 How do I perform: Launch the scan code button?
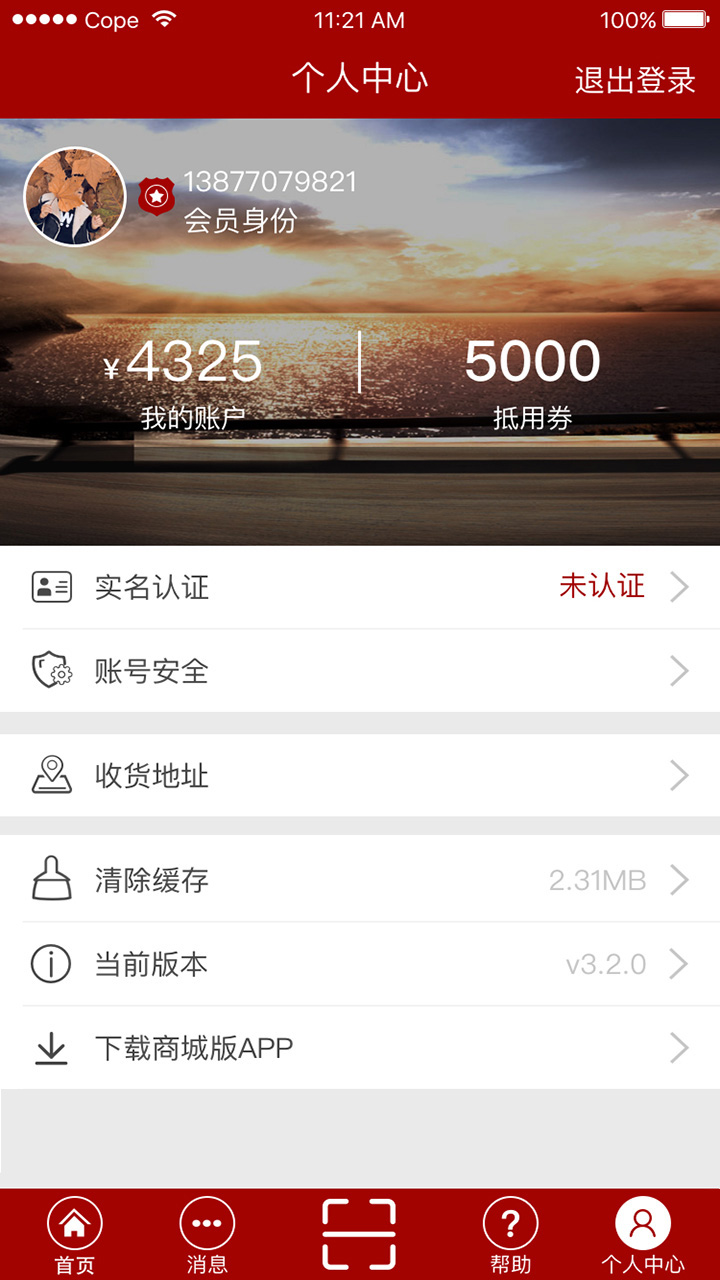[x=359, y=1234]
